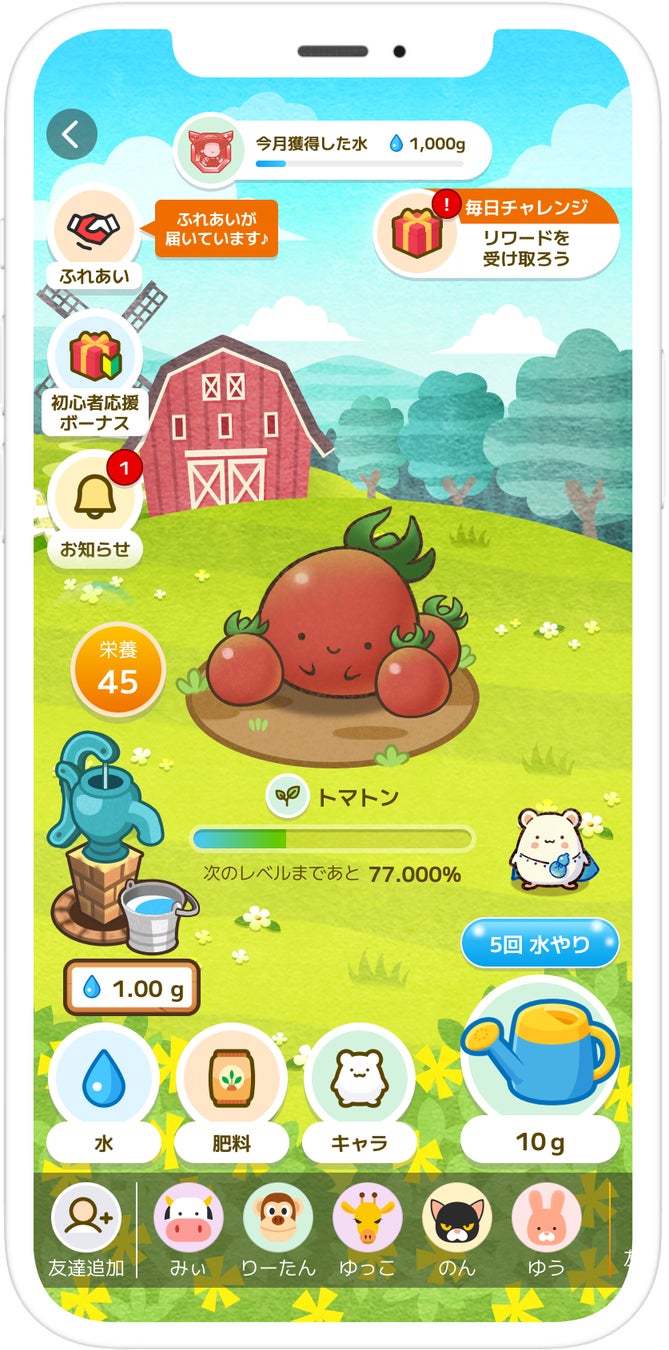The image size is (669, 1350).
Task: View 今月獲得した水 monthly water details
Action: pos(334,149)
